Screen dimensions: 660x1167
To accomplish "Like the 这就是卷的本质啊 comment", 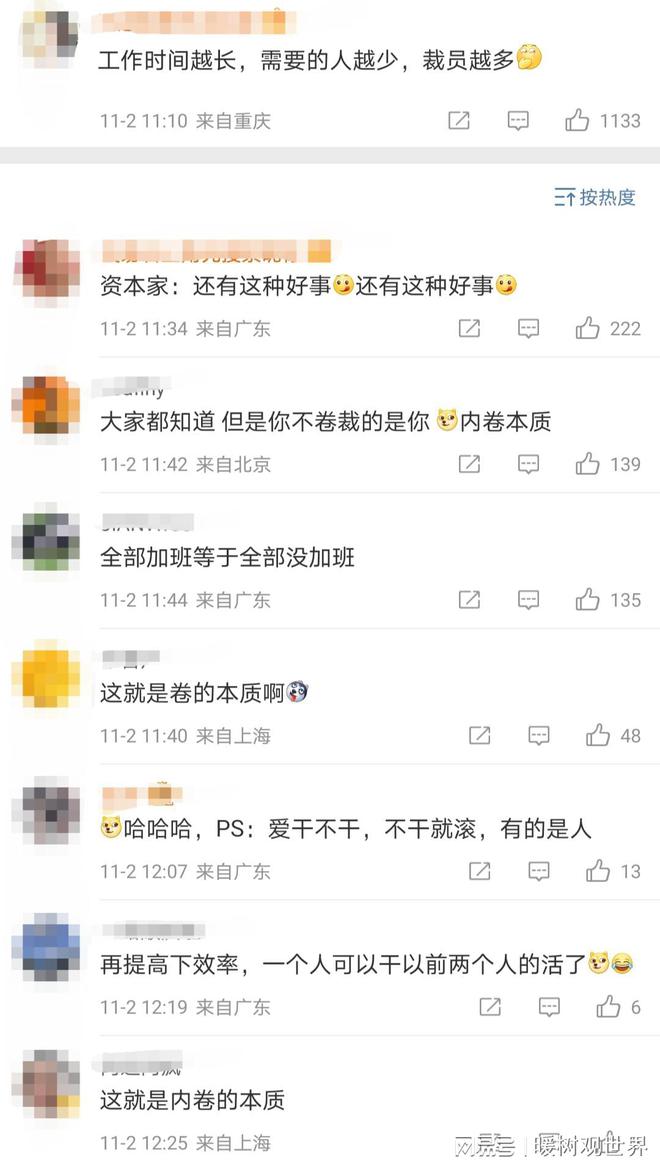I will pos(598,736).
